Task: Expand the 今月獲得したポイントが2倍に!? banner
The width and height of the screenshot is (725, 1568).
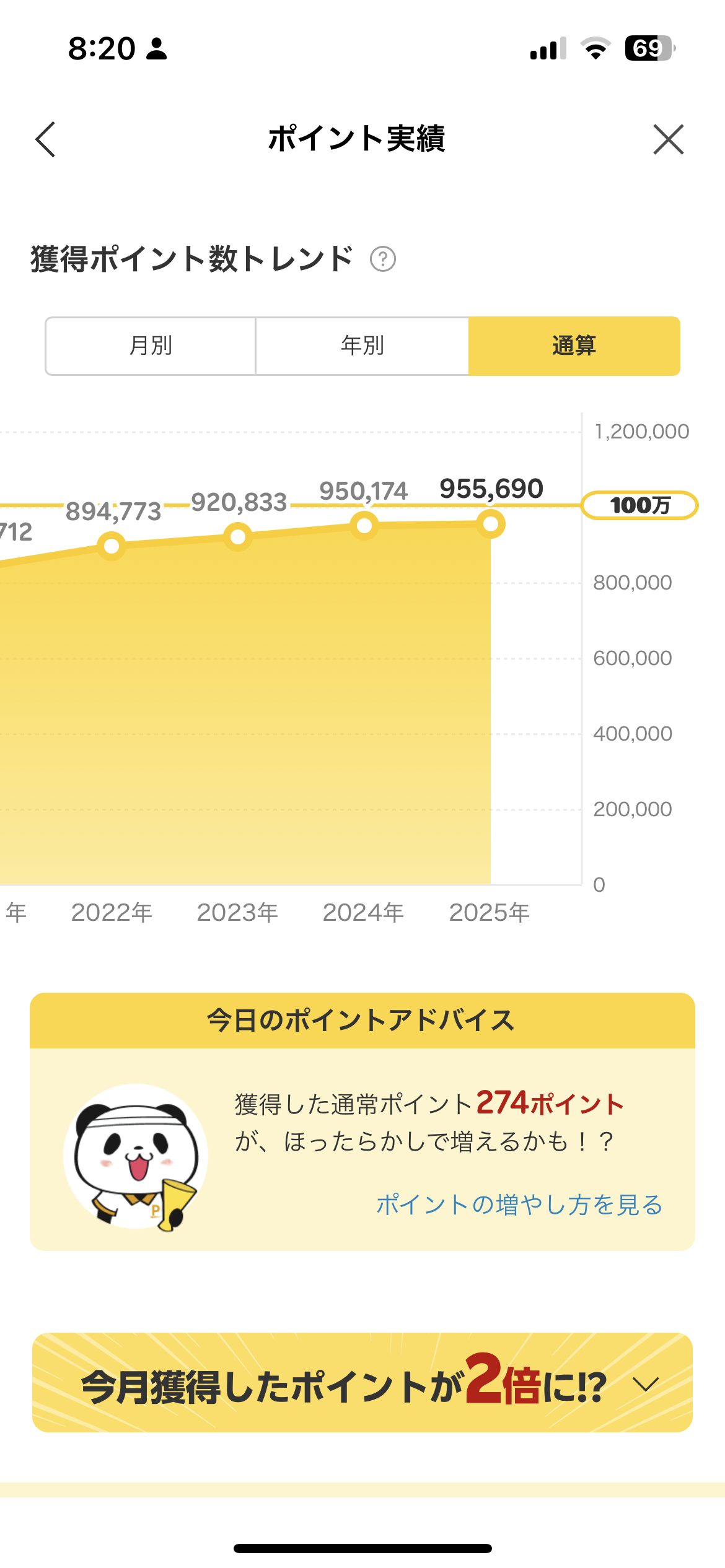Action: pos(646,1384)
